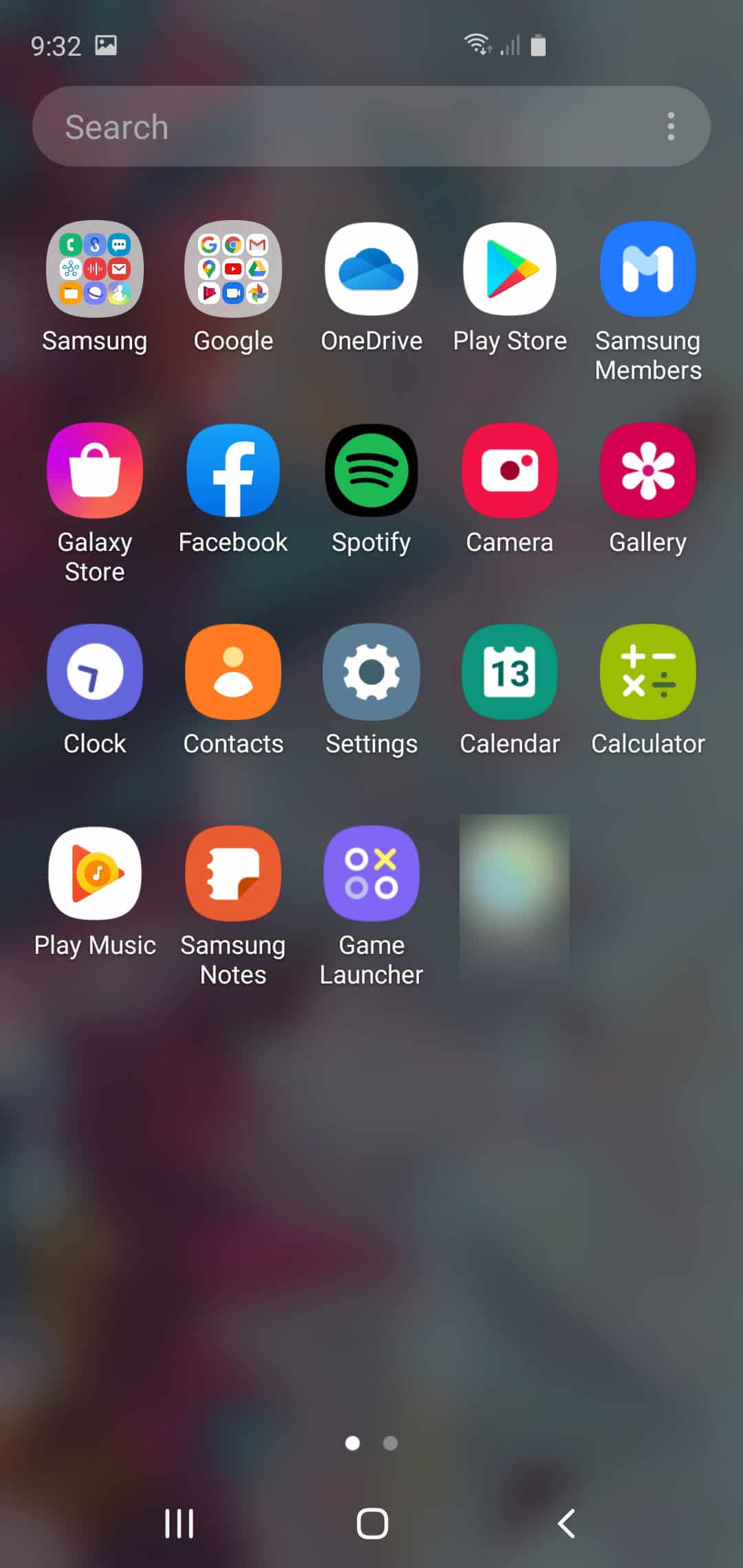Open the Clock app
Screen dimensions: 743x1568
pos(95,672)
